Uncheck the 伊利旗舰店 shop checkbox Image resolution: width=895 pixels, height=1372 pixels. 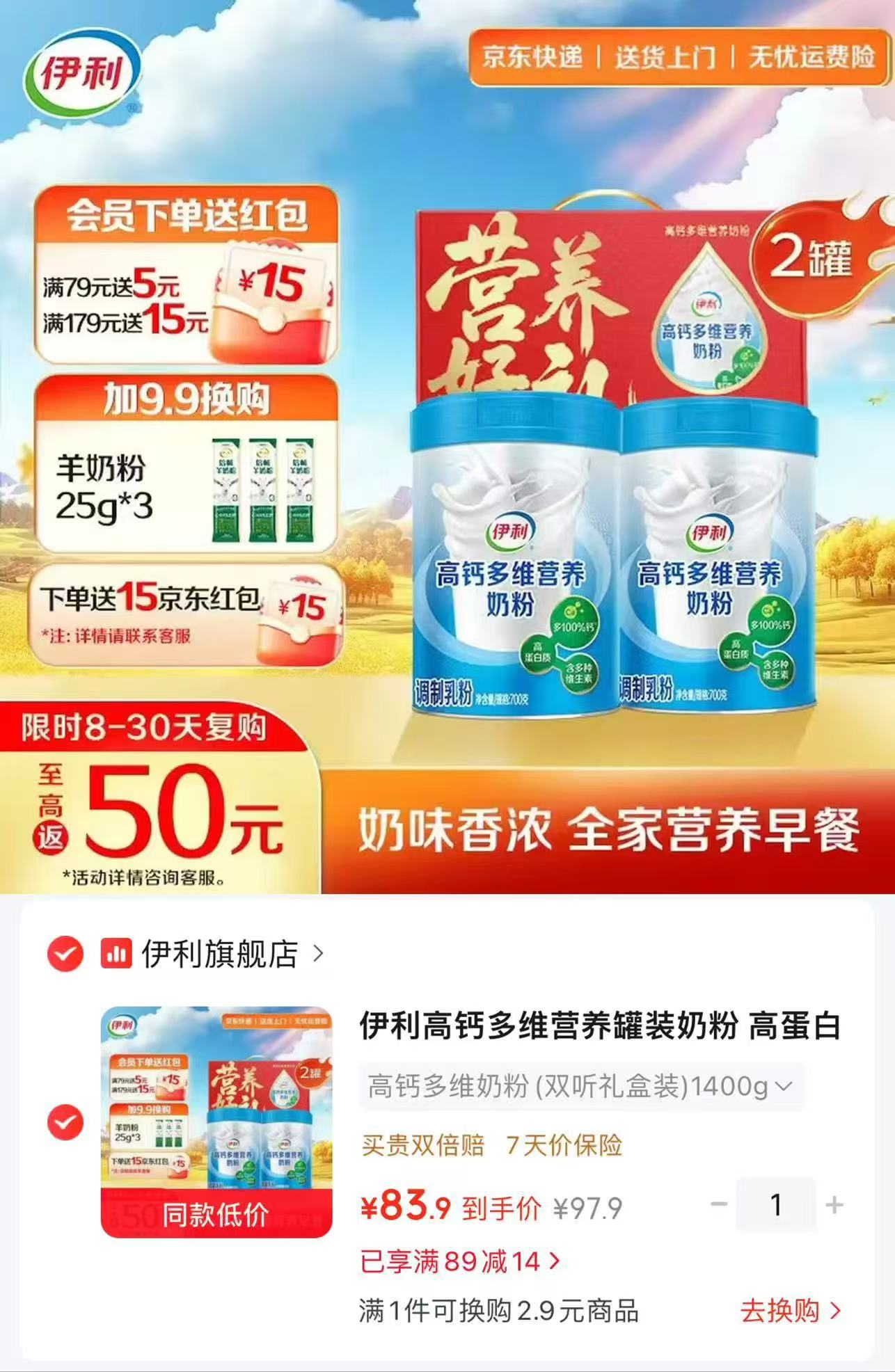pyautogui.click(x=65, y=953)
